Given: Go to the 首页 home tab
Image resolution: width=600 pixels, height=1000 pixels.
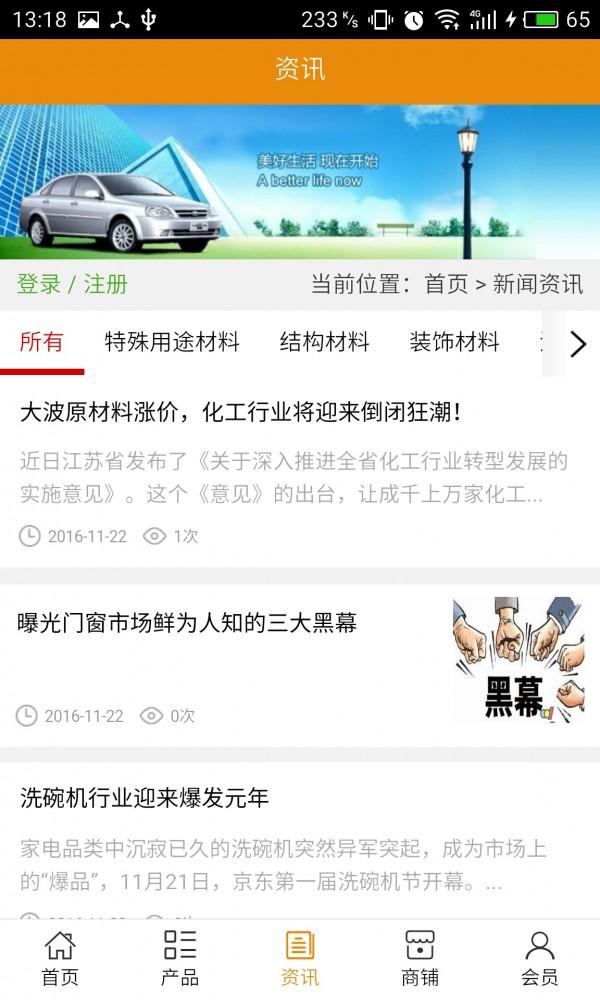Looking at the screenshot, I should tap(60, 958).
